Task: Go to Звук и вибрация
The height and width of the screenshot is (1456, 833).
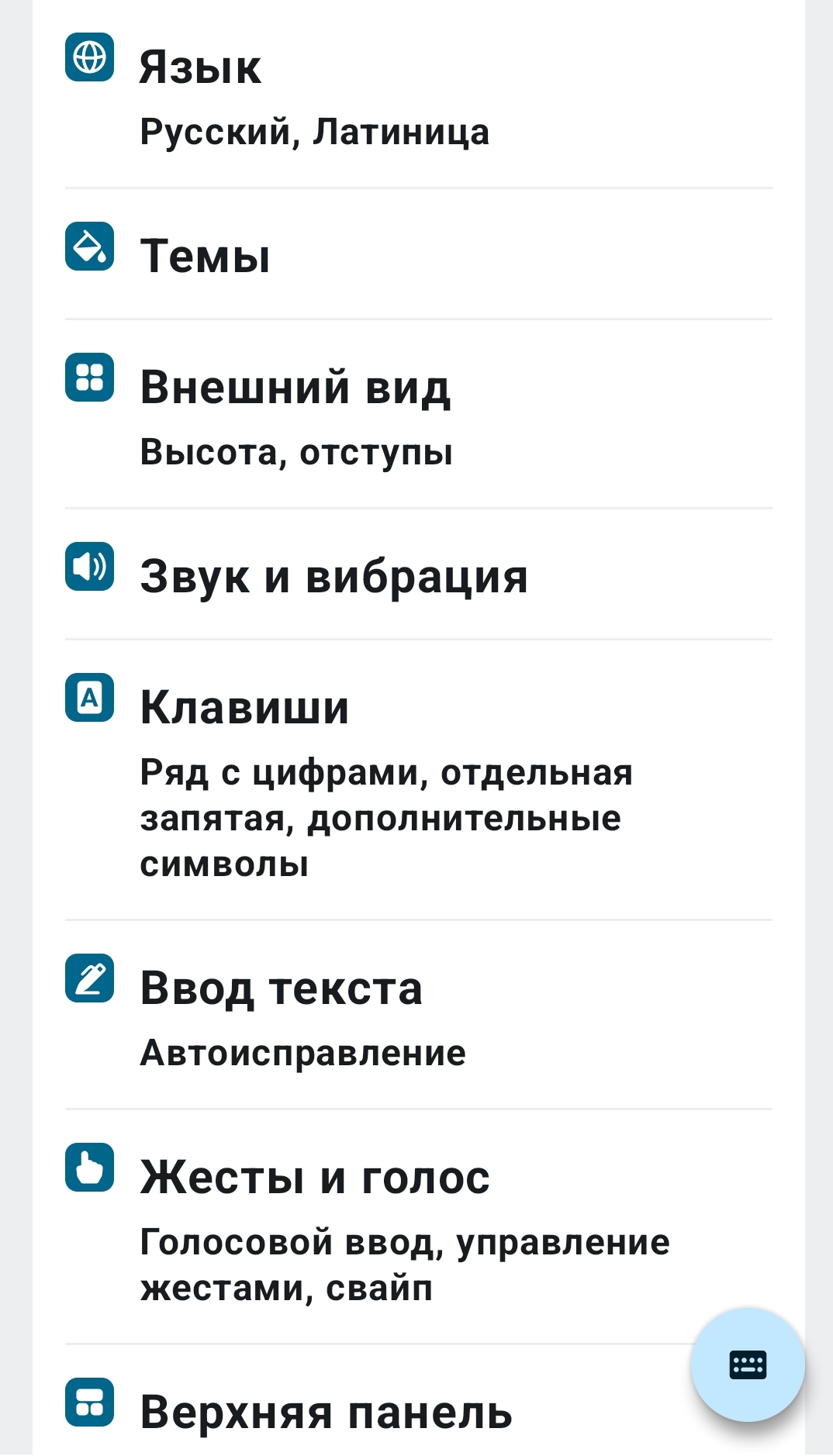Action: coord(419,576)
